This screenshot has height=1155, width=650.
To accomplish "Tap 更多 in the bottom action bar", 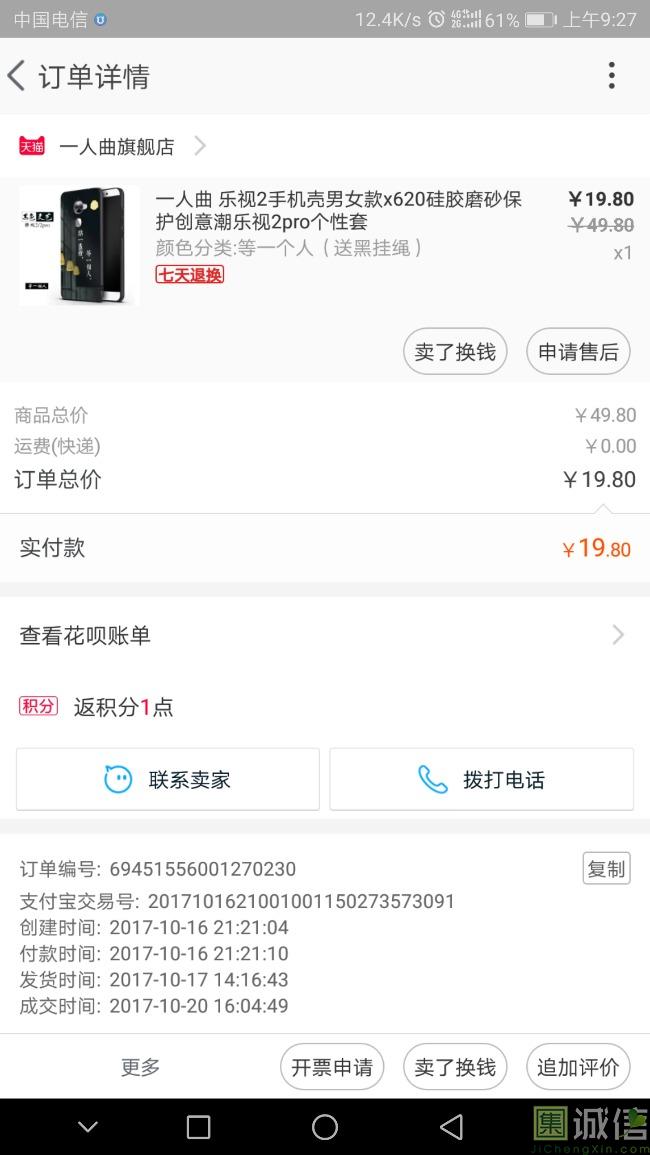I will (140, 1067).
